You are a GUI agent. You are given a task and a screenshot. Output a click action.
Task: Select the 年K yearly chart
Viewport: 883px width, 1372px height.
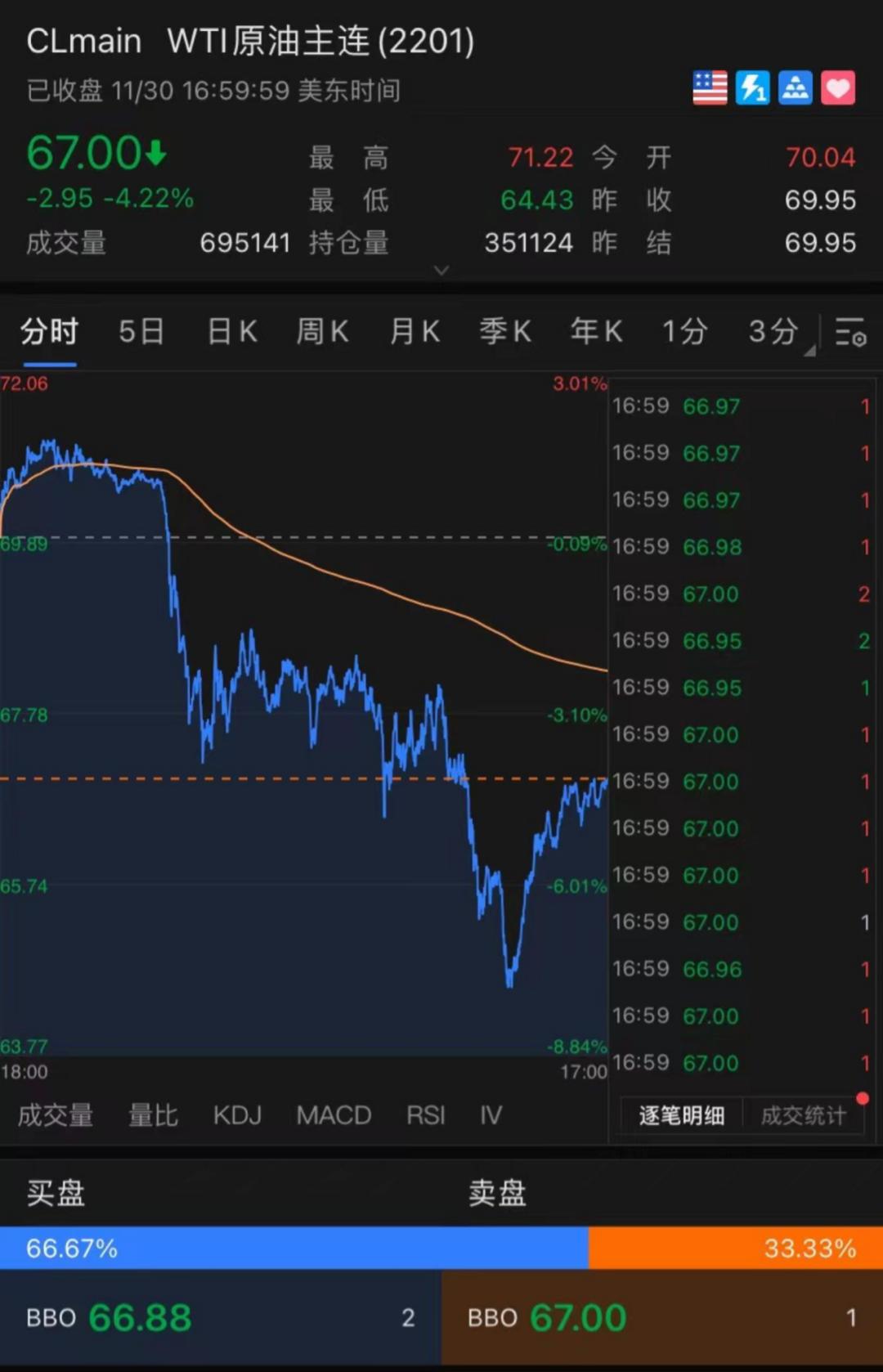pos(597,331)
